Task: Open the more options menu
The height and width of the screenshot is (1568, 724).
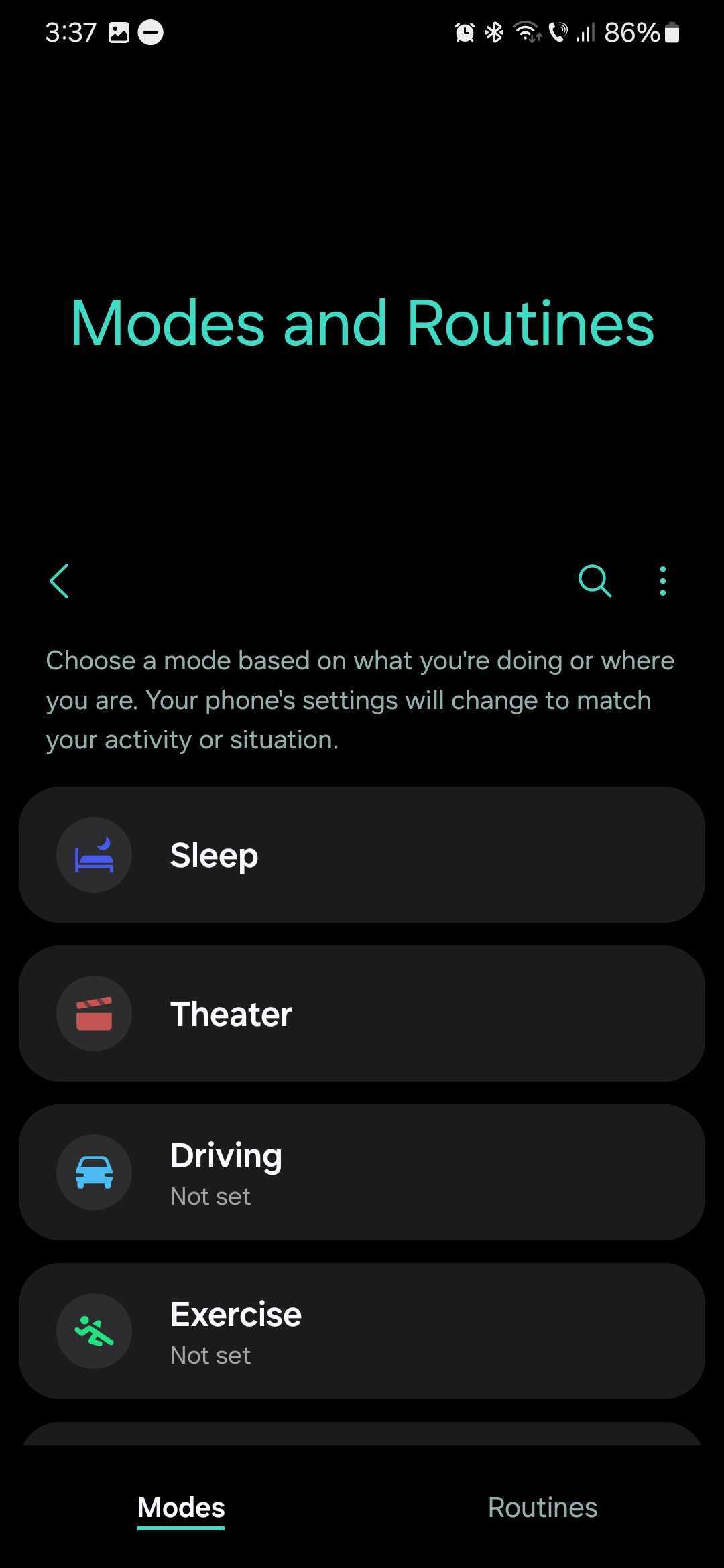Action: 662,580
